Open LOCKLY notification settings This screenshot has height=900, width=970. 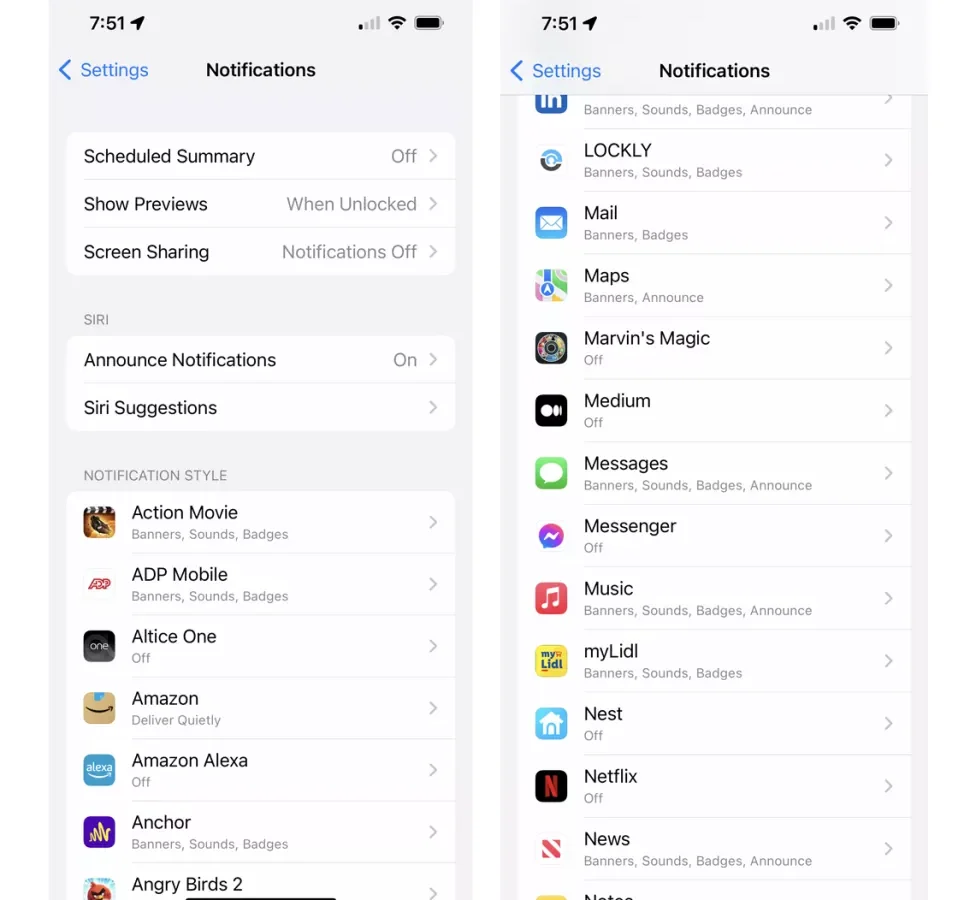(714, 160)
